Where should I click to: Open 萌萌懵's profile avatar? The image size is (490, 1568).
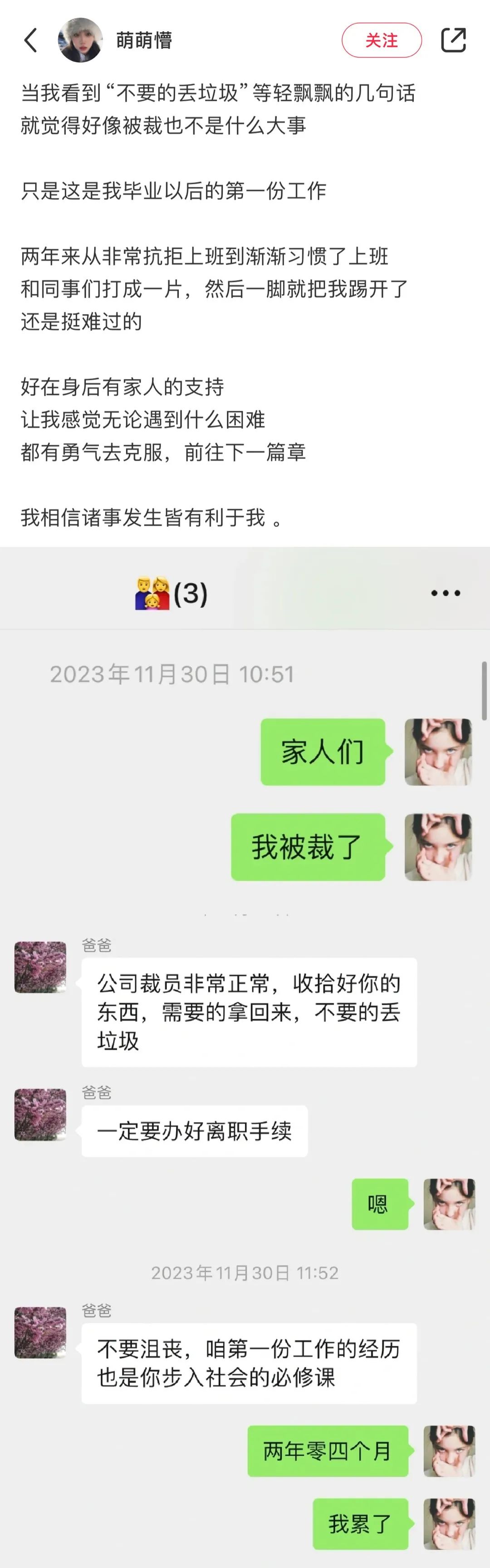pyautogui.click(x=80, y=40)
